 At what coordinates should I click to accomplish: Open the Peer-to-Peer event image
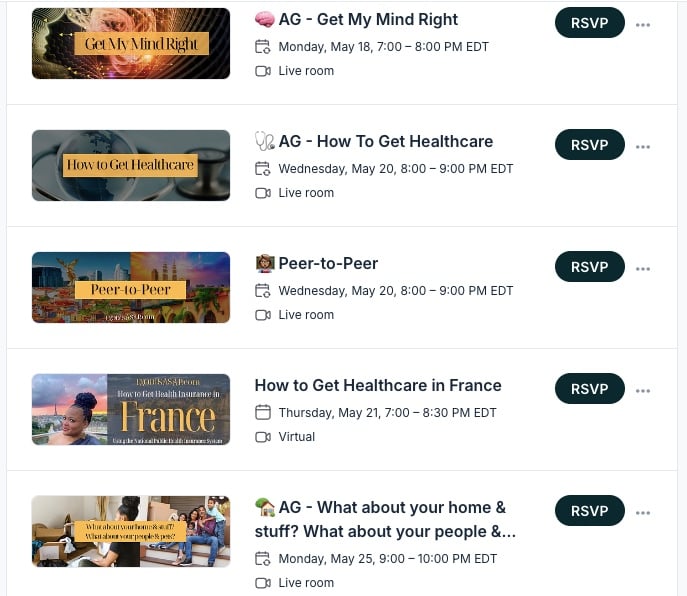(131, 287)
